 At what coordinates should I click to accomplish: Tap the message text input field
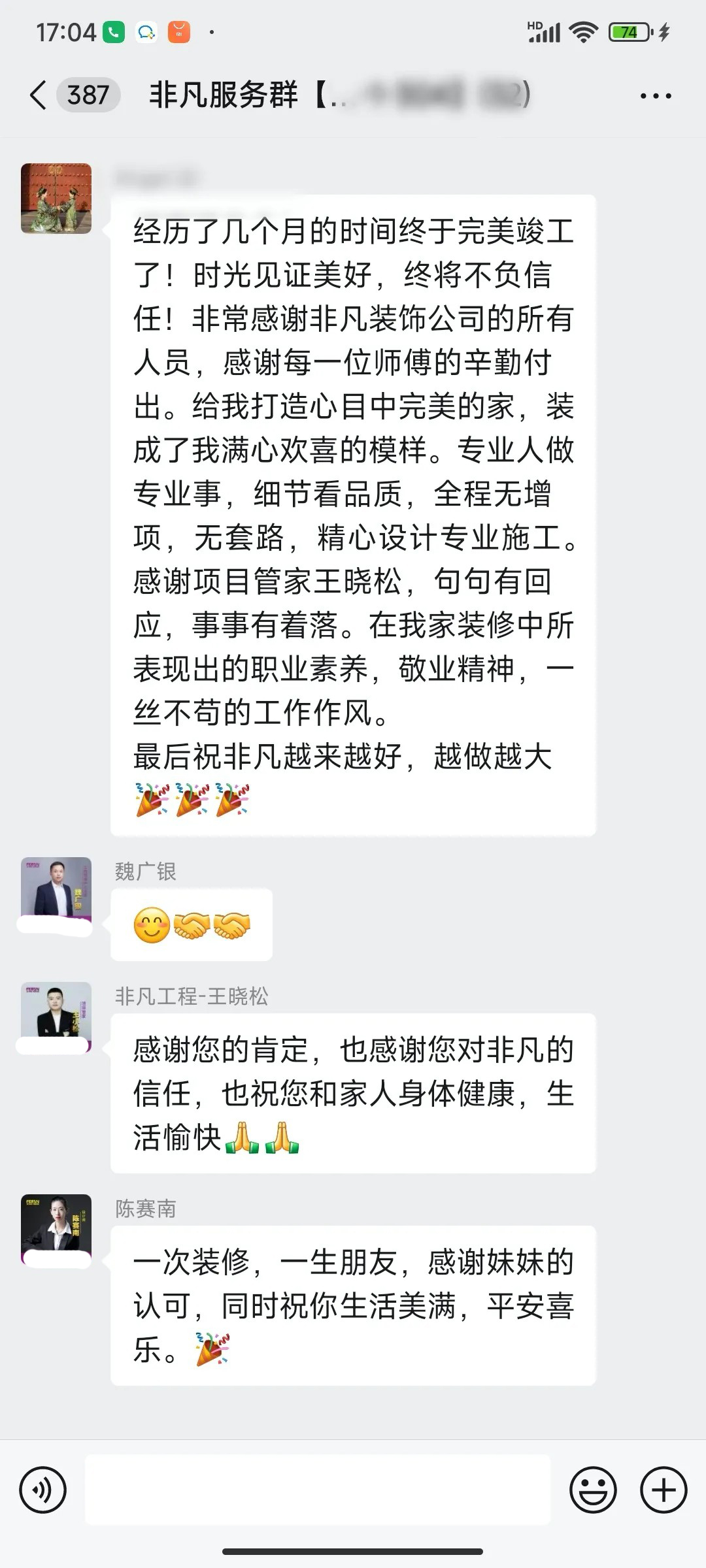(x=318, y=1490)
